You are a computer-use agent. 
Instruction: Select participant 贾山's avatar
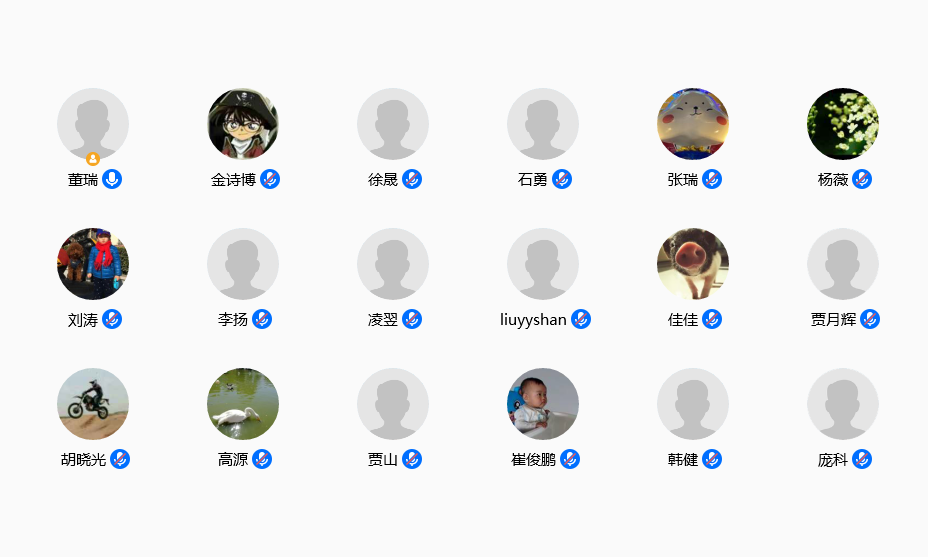[393, 404]
